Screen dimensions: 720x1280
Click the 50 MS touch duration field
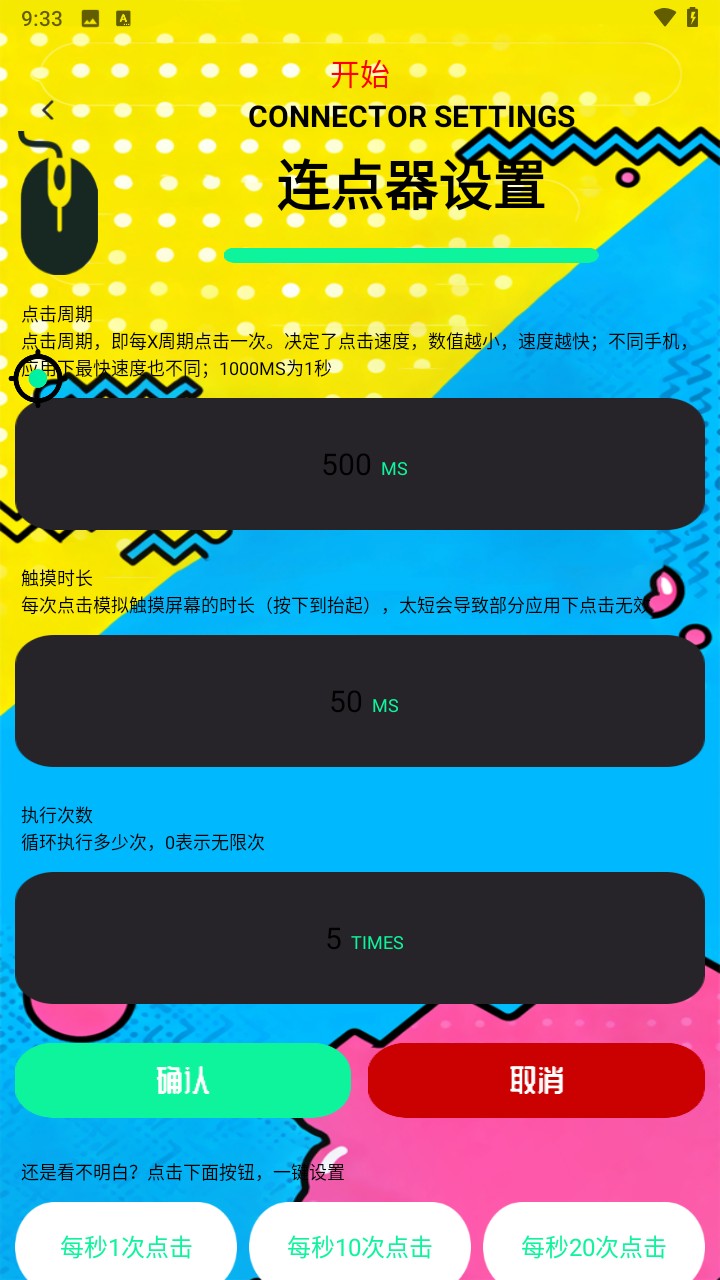(360, 700)
